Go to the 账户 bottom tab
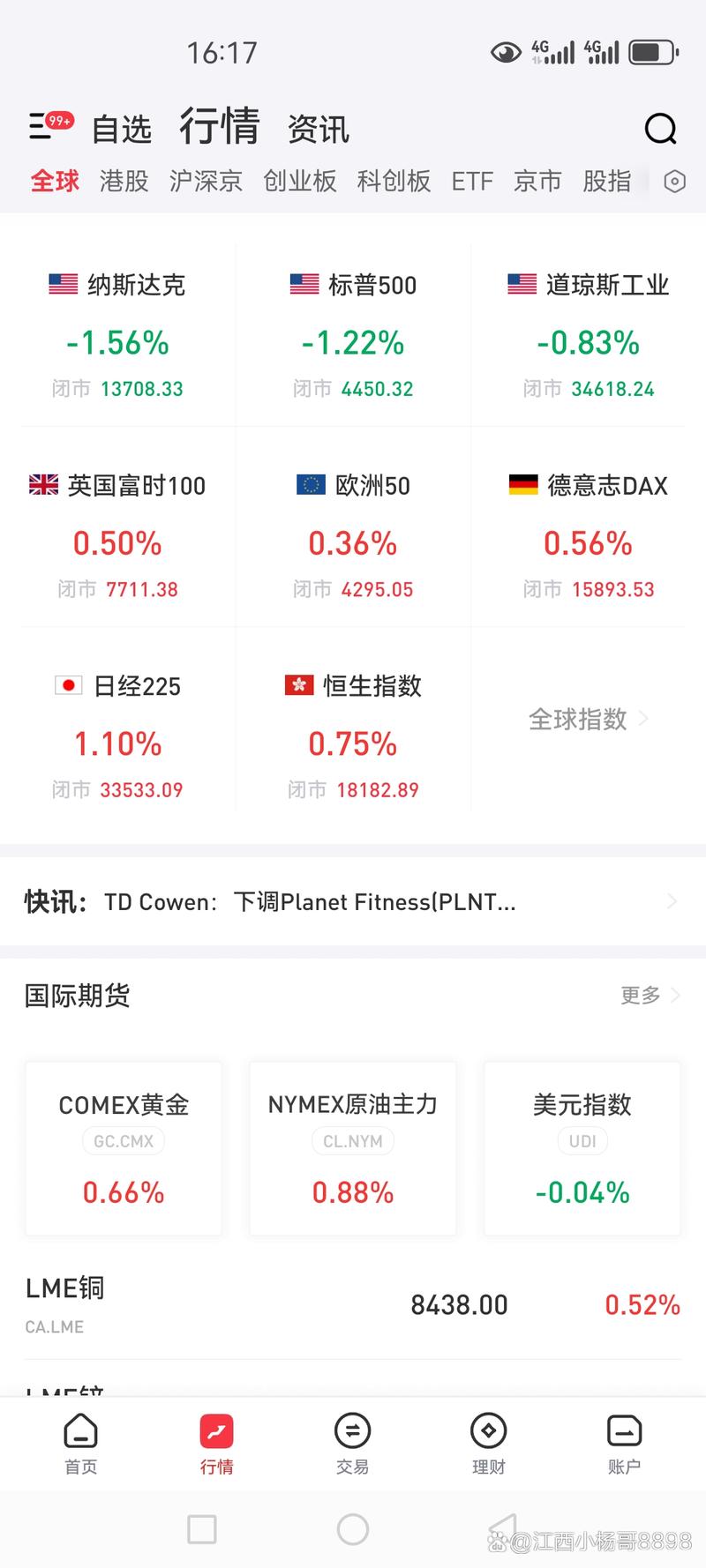 [x=624, y=1445]
